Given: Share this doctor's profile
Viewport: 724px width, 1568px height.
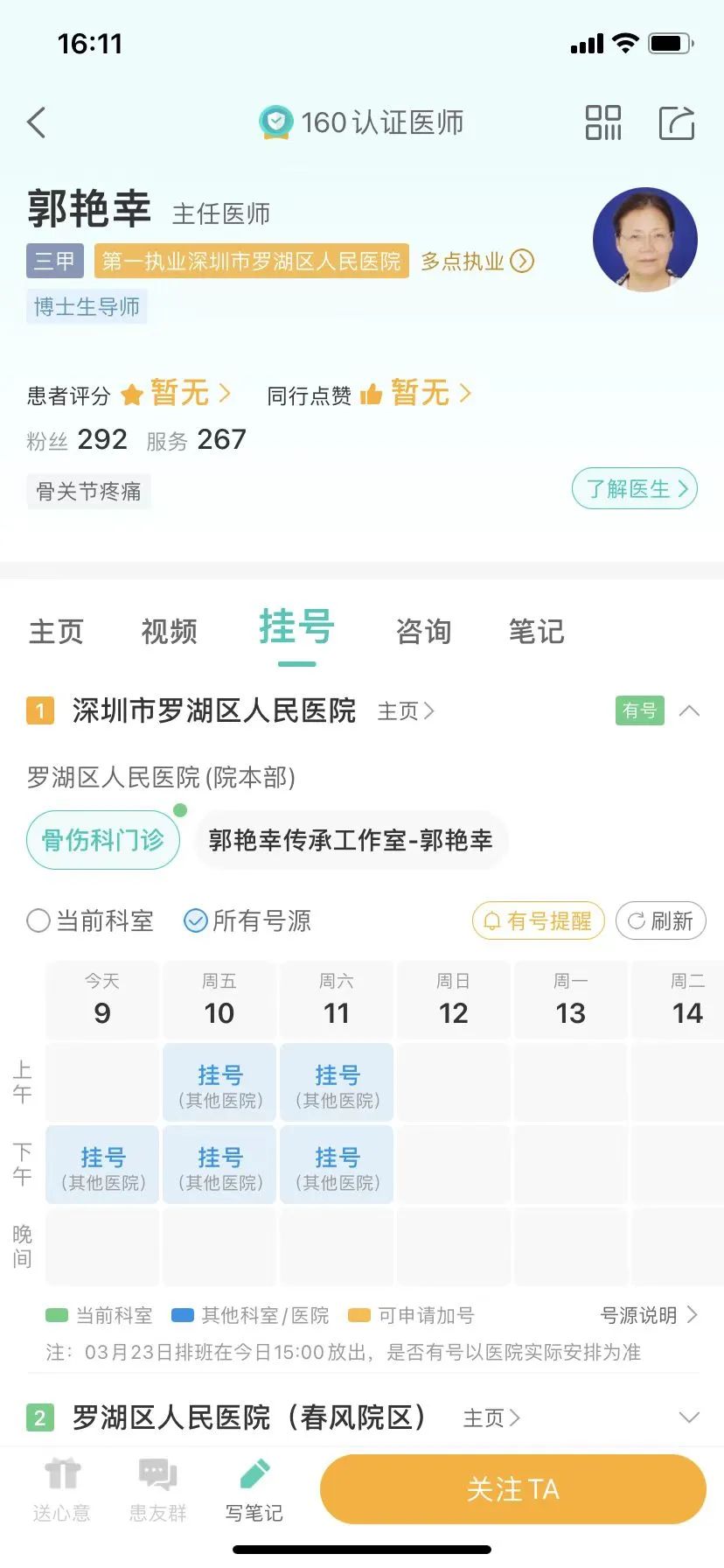Looking at the screenshot, I should pyautogui.click(x=676, y=122).
